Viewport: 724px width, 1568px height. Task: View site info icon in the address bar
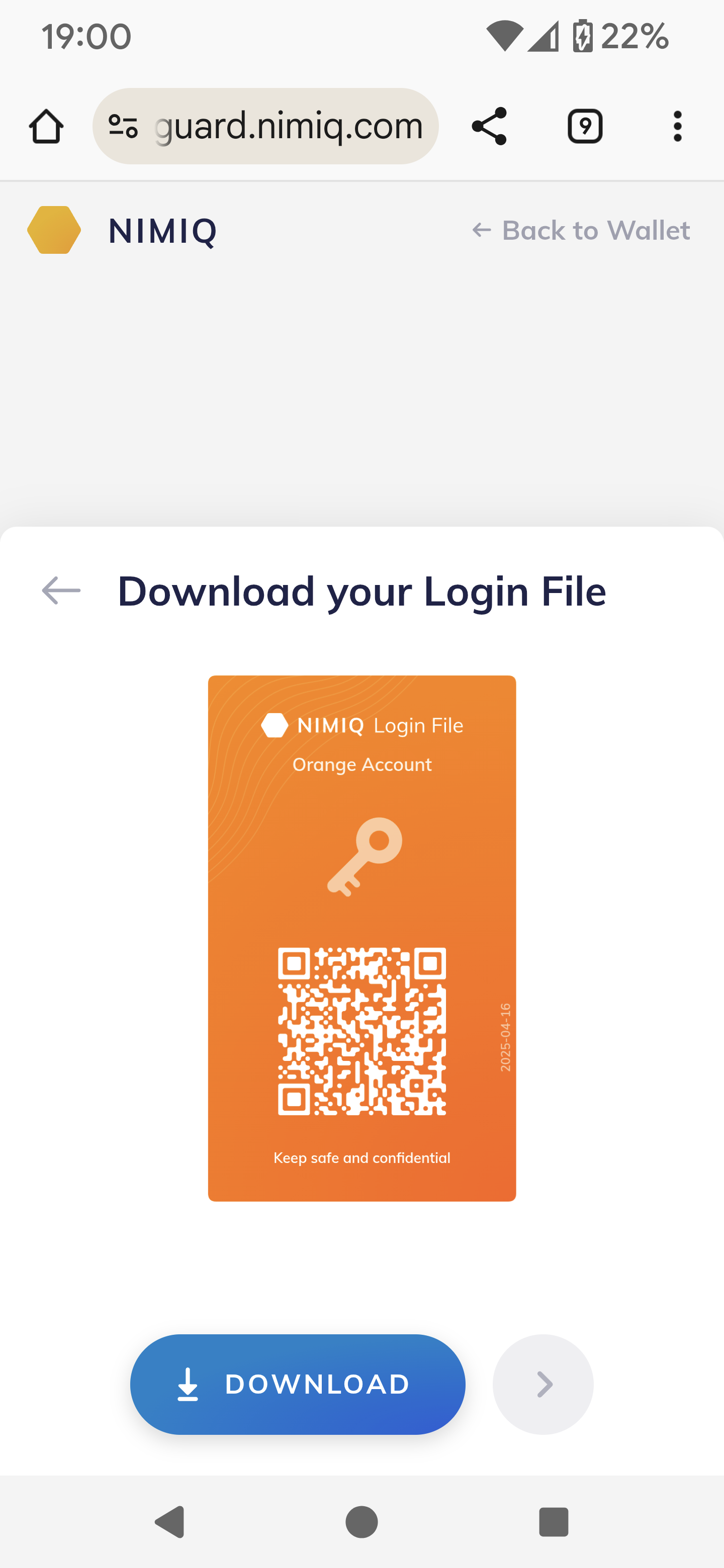[123, 127]
